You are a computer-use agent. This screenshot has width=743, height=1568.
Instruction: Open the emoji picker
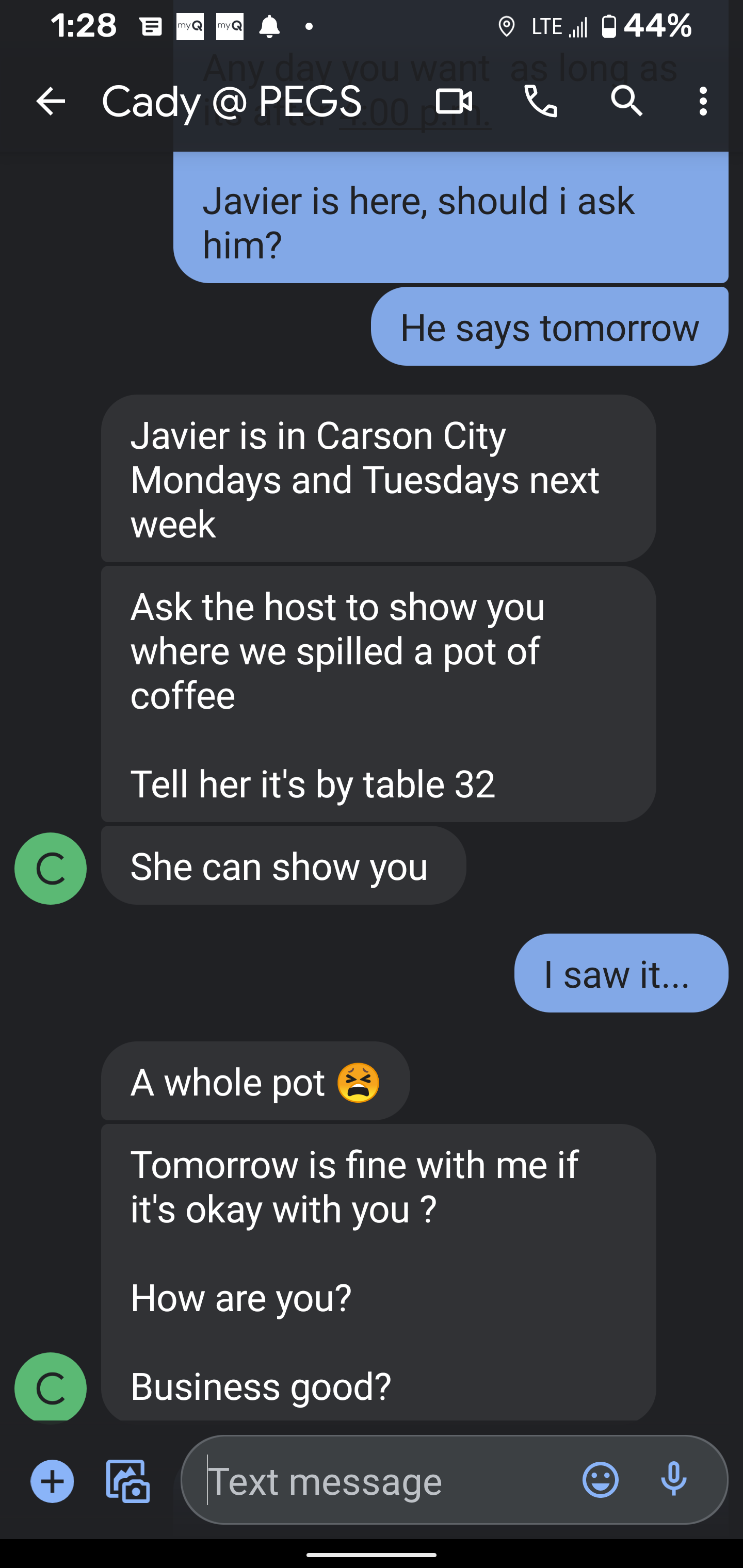click(601, 1480)
